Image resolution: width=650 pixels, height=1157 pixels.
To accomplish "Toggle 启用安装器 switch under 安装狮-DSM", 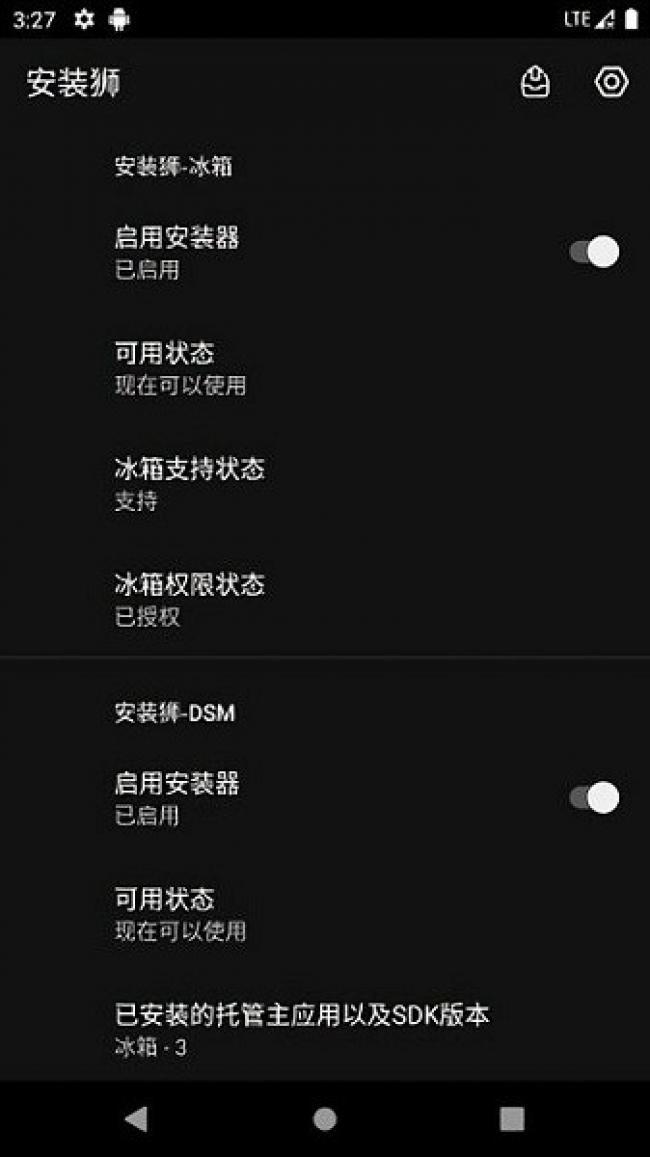I will coord(594,798).
